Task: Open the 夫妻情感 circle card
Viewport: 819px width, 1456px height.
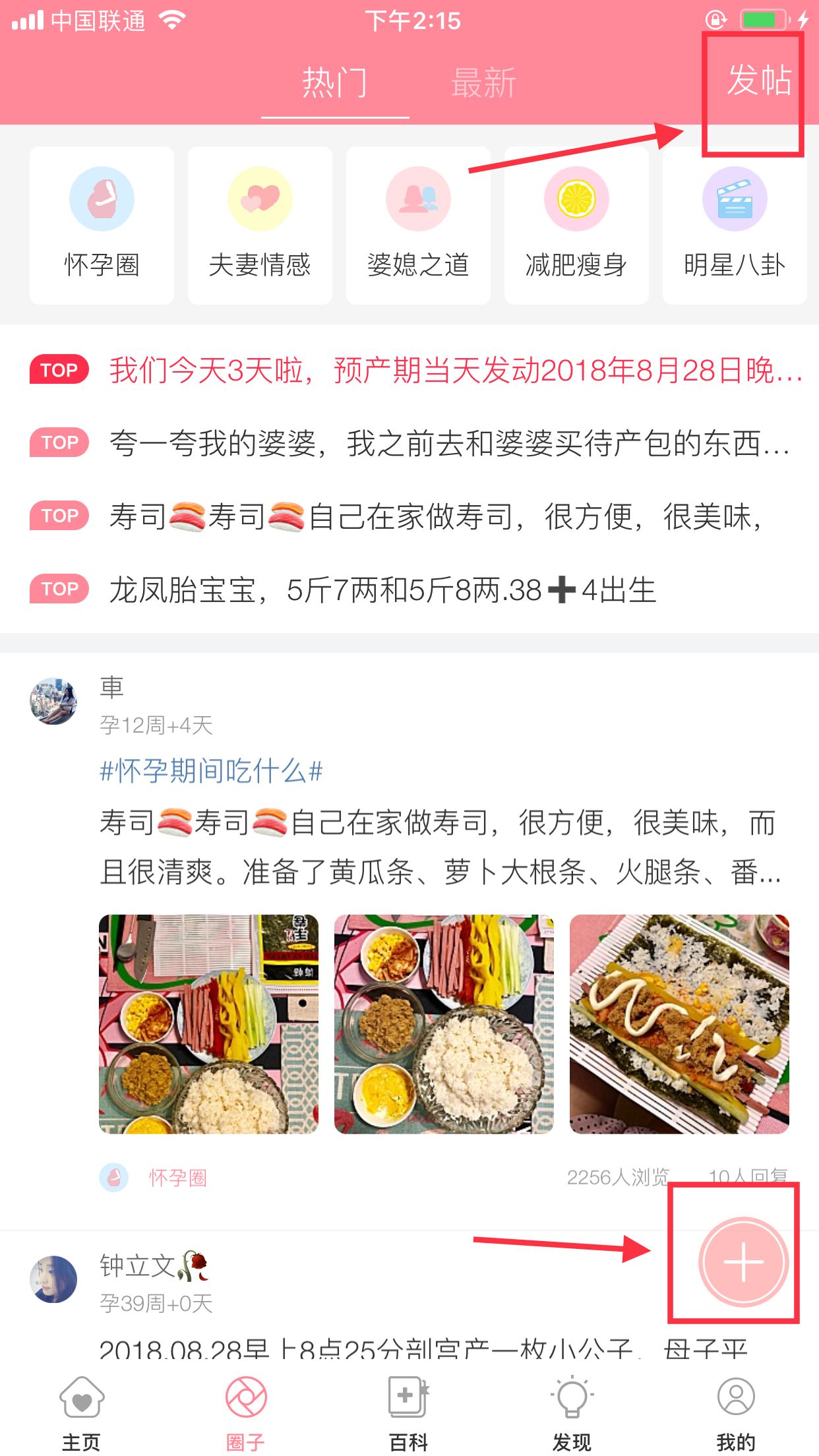Action: coord(260,226)
